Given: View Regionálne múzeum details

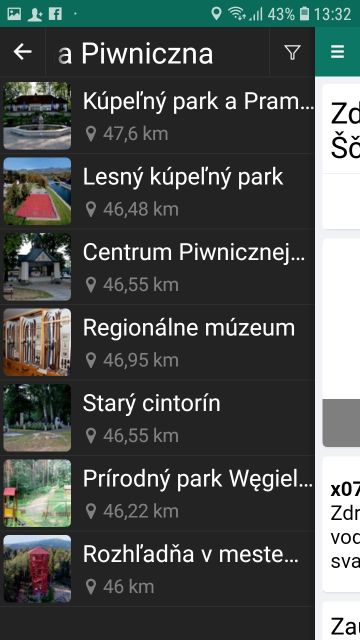Looking at the screenshot, I should (157, 342).
